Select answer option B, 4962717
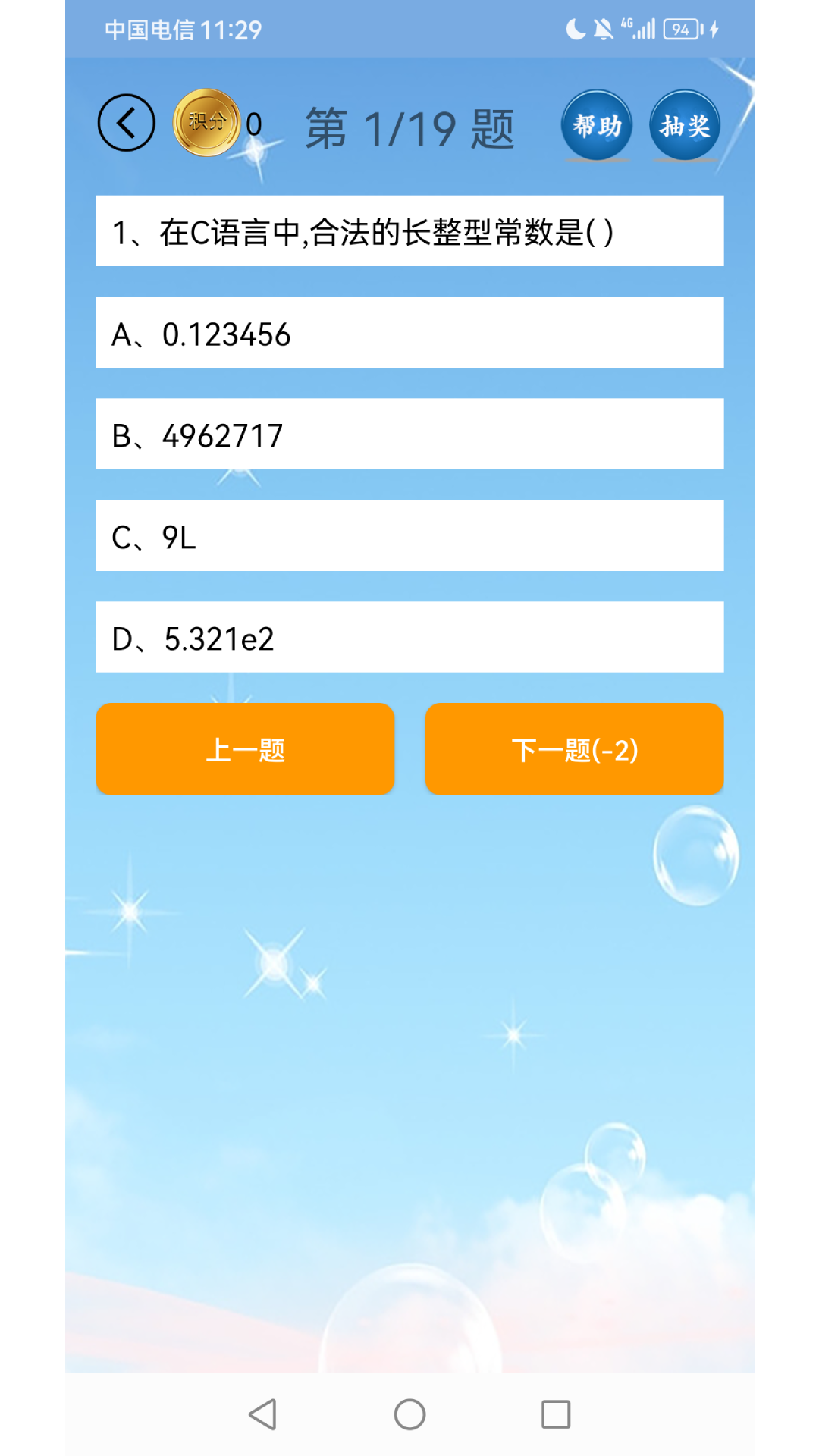The image size is (819, 1456). (409, 434)
